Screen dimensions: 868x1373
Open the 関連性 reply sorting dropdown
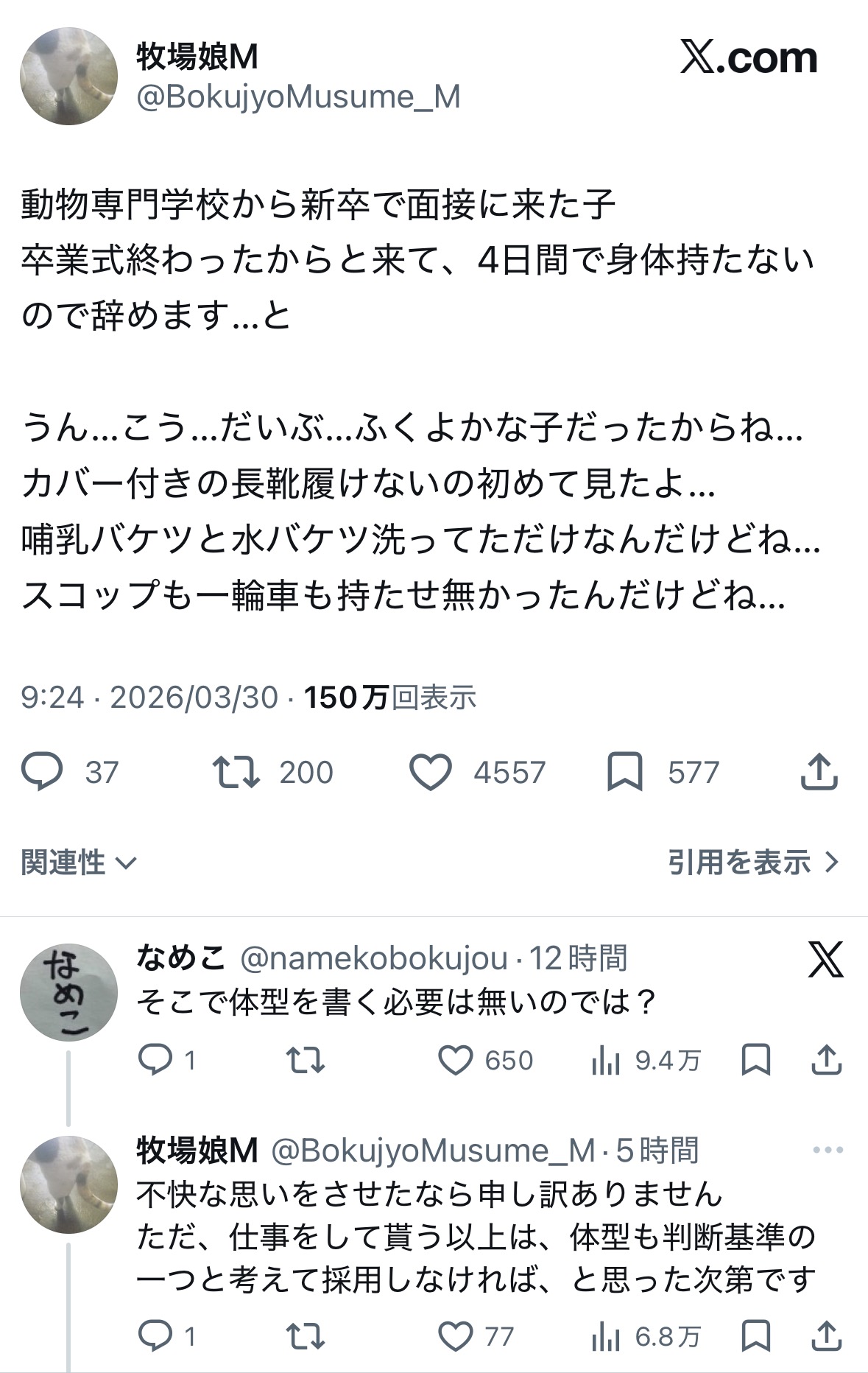79,862
